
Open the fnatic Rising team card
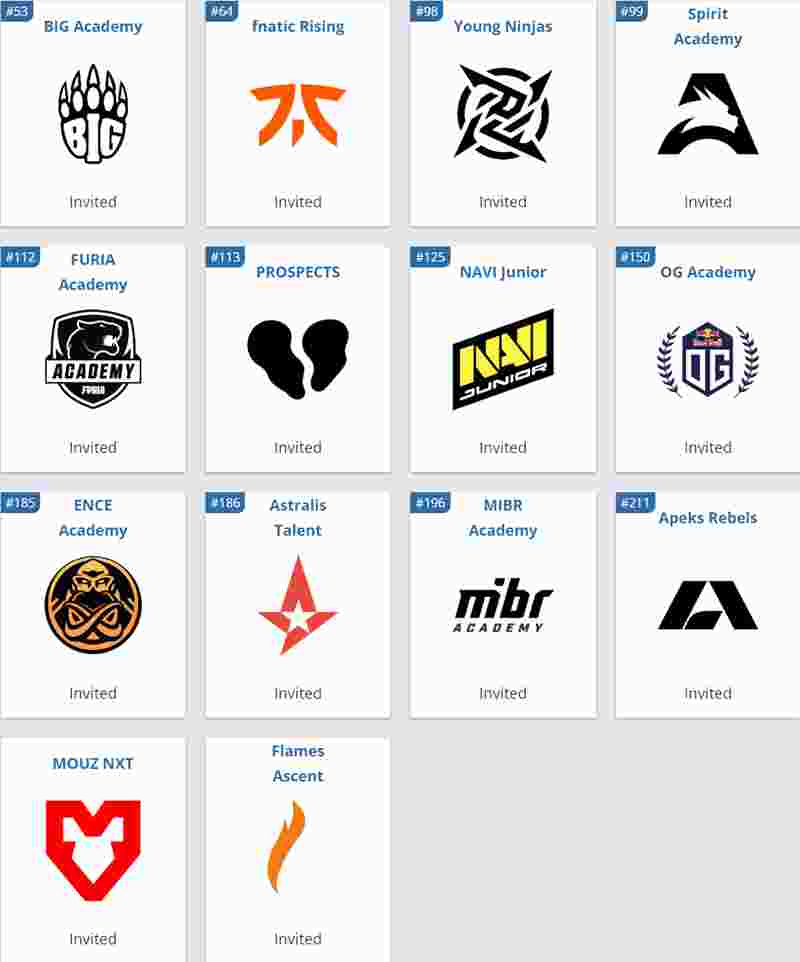tap(298, 114)
